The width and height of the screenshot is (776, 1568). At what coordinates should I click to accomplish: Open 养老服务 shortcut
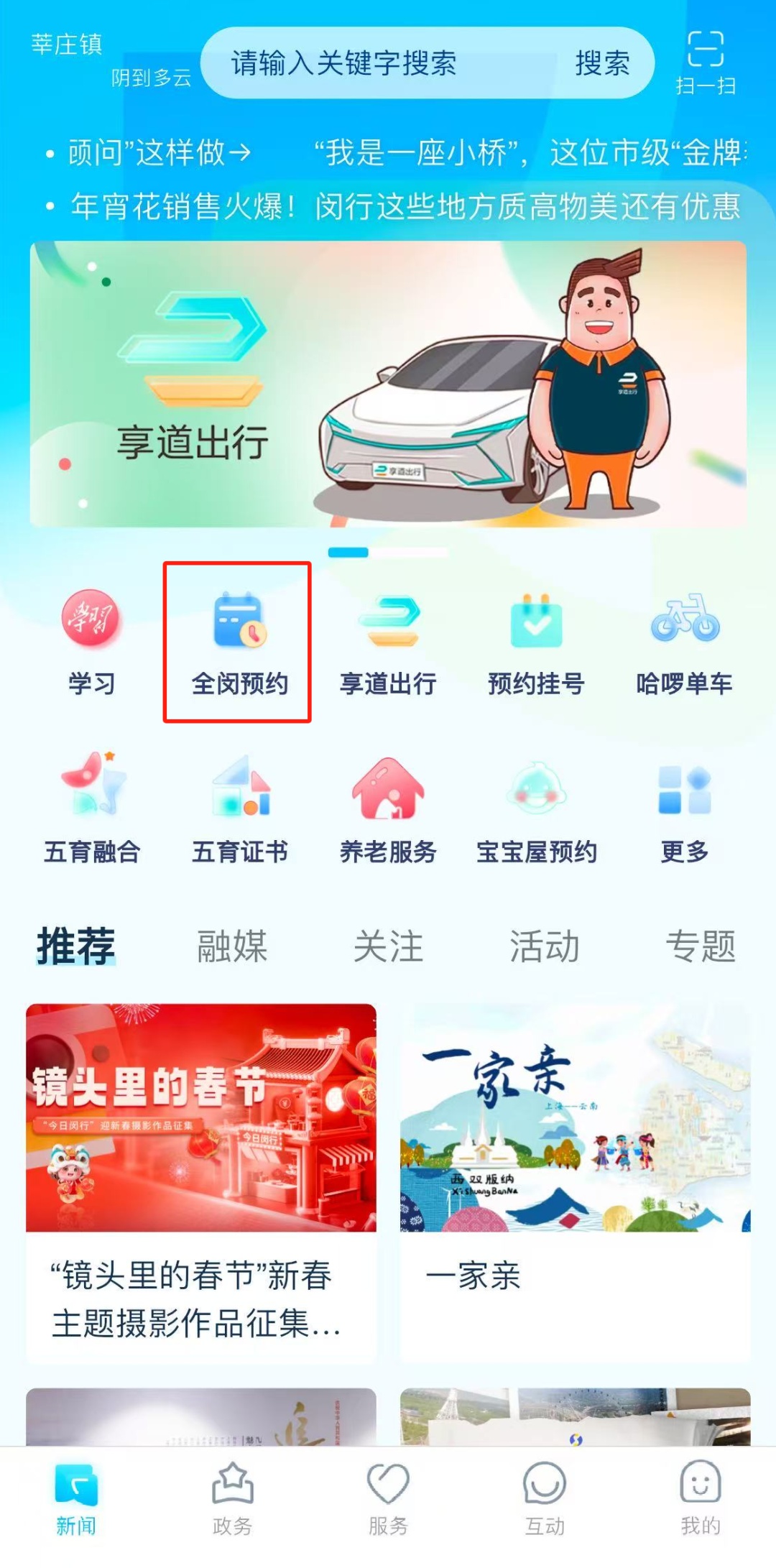pos(388,810)
